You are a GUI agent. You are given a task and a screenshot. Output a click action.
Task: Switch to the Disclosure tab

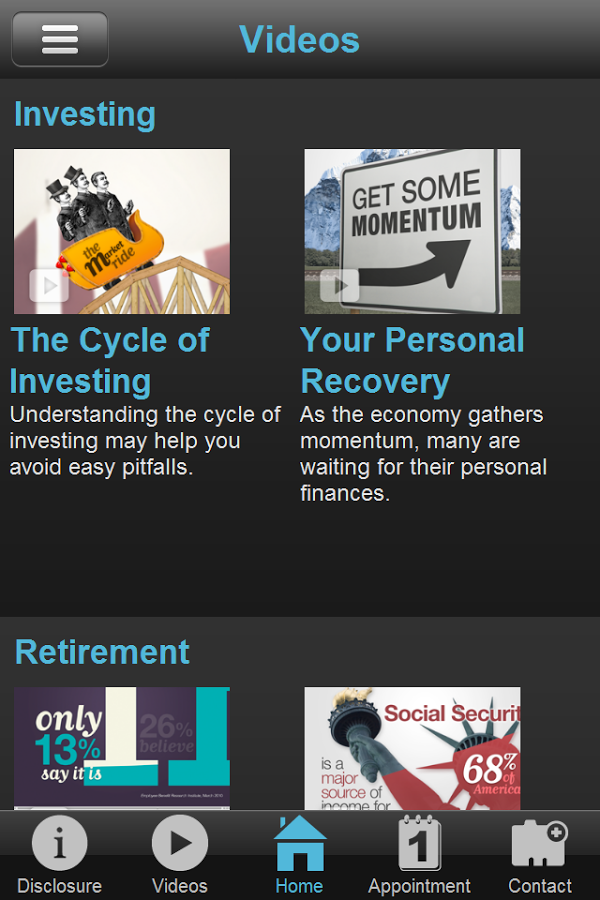[x=59, y=856]
